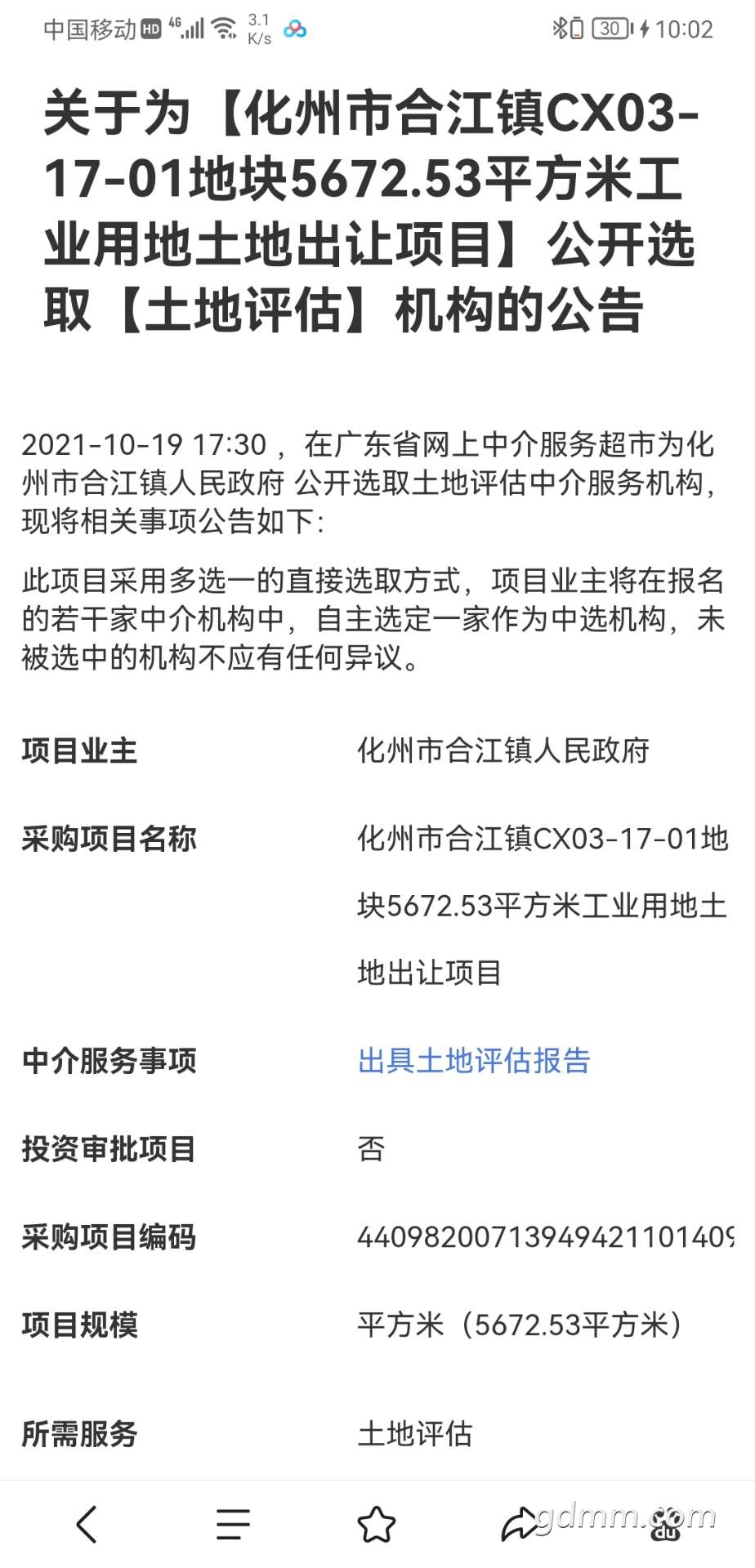
Task: Bookmark this page with the star icon
Action: [x=377, y=1524]
